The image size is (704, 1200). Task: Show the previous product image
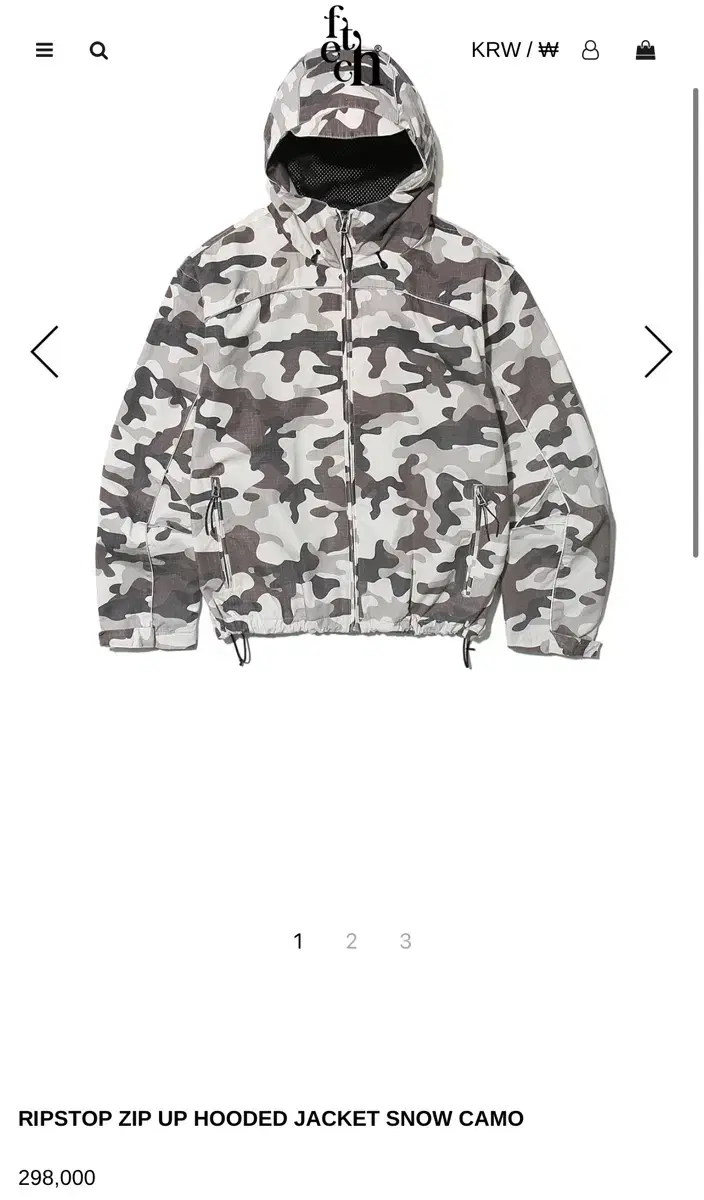(45, 352)
